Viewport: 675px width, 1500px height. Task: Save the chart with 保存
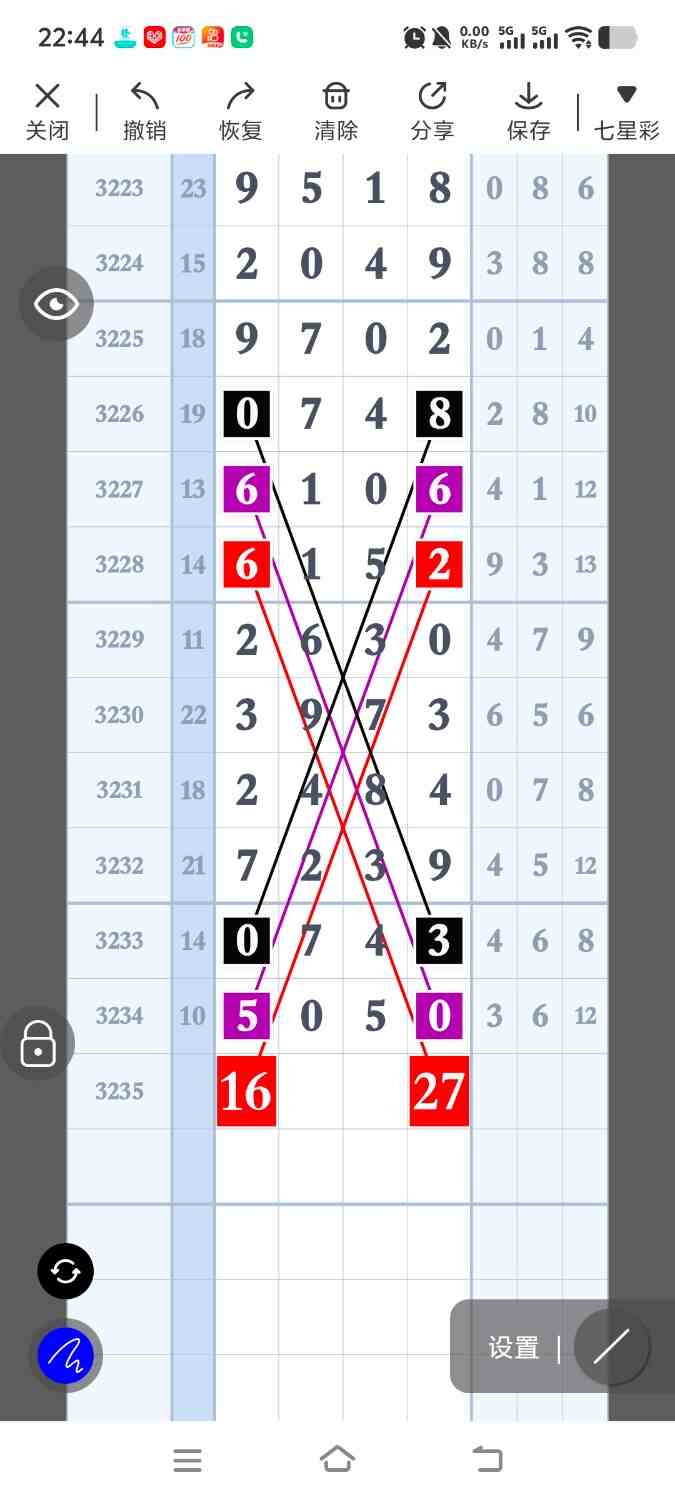[x=528, y=111]
